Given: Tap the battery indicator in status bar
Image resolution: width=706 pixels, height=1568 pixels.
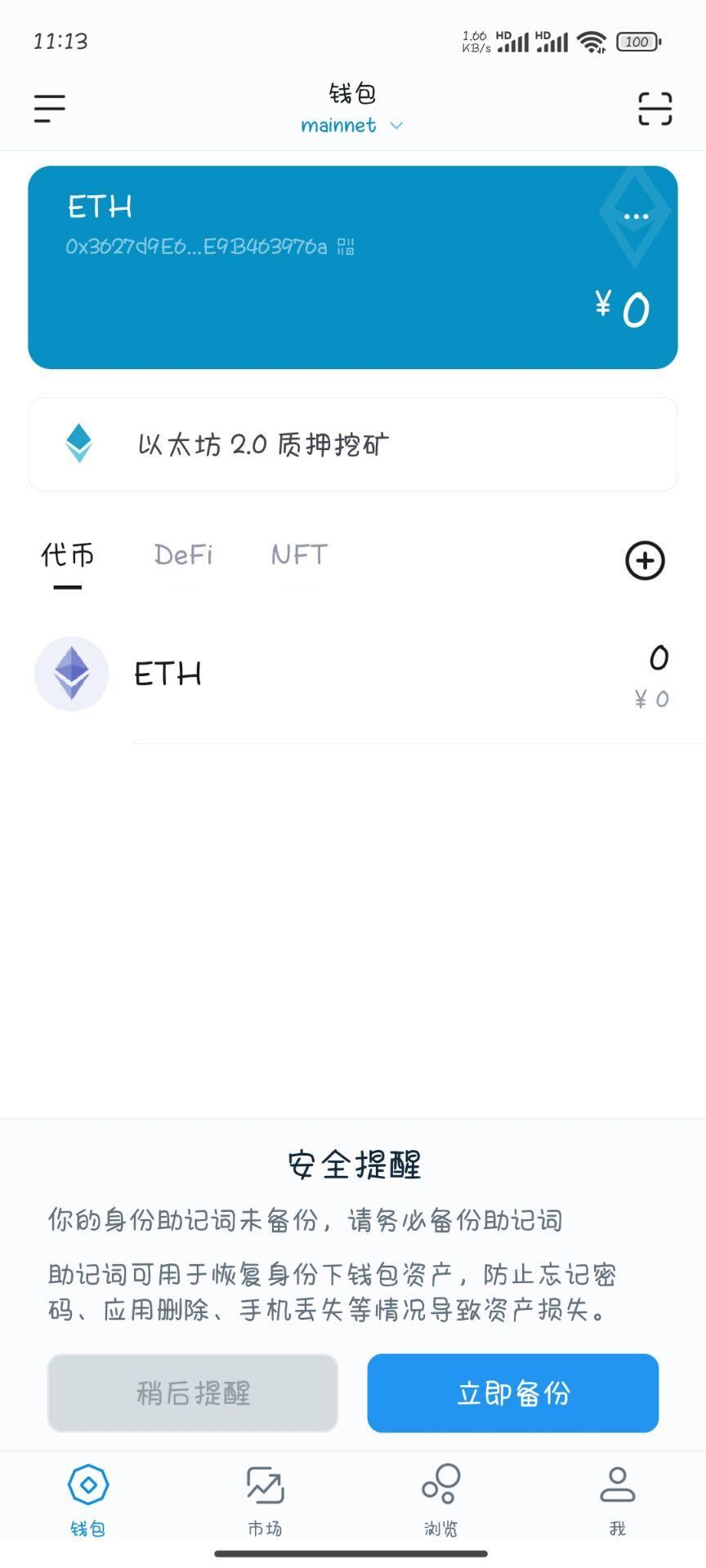Looking at the screenshot, I should coord(636,42).
